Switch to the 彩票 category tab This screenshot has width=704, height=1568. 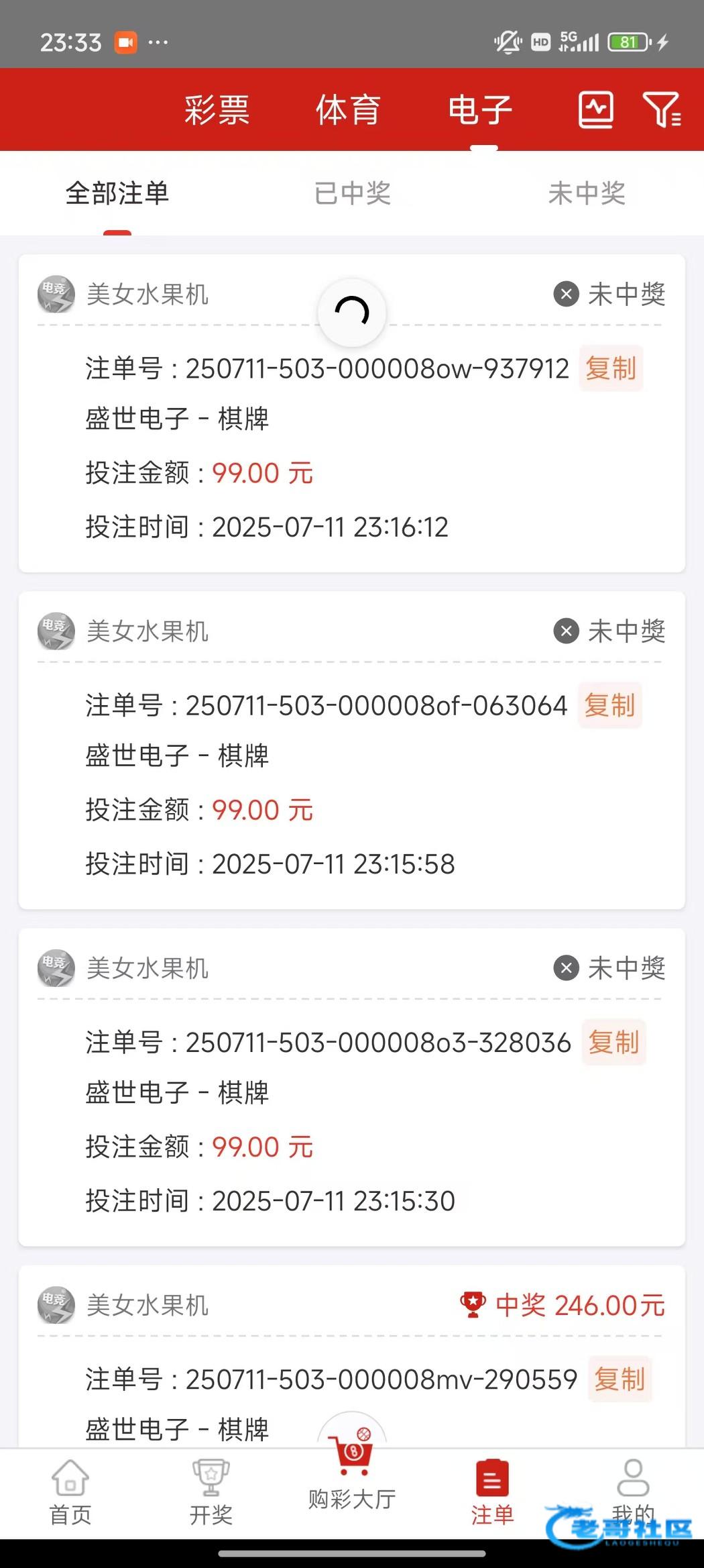217,110
